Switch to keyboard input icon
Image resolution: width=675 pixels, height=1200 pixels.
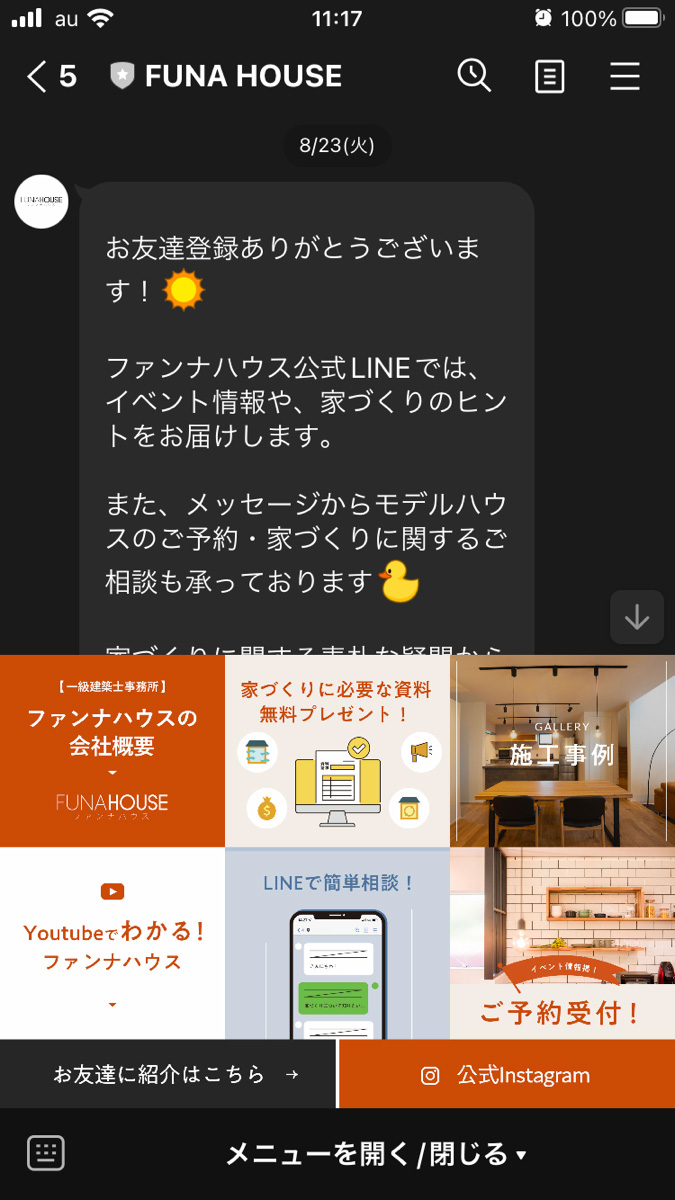click(x=46, y=1153)
